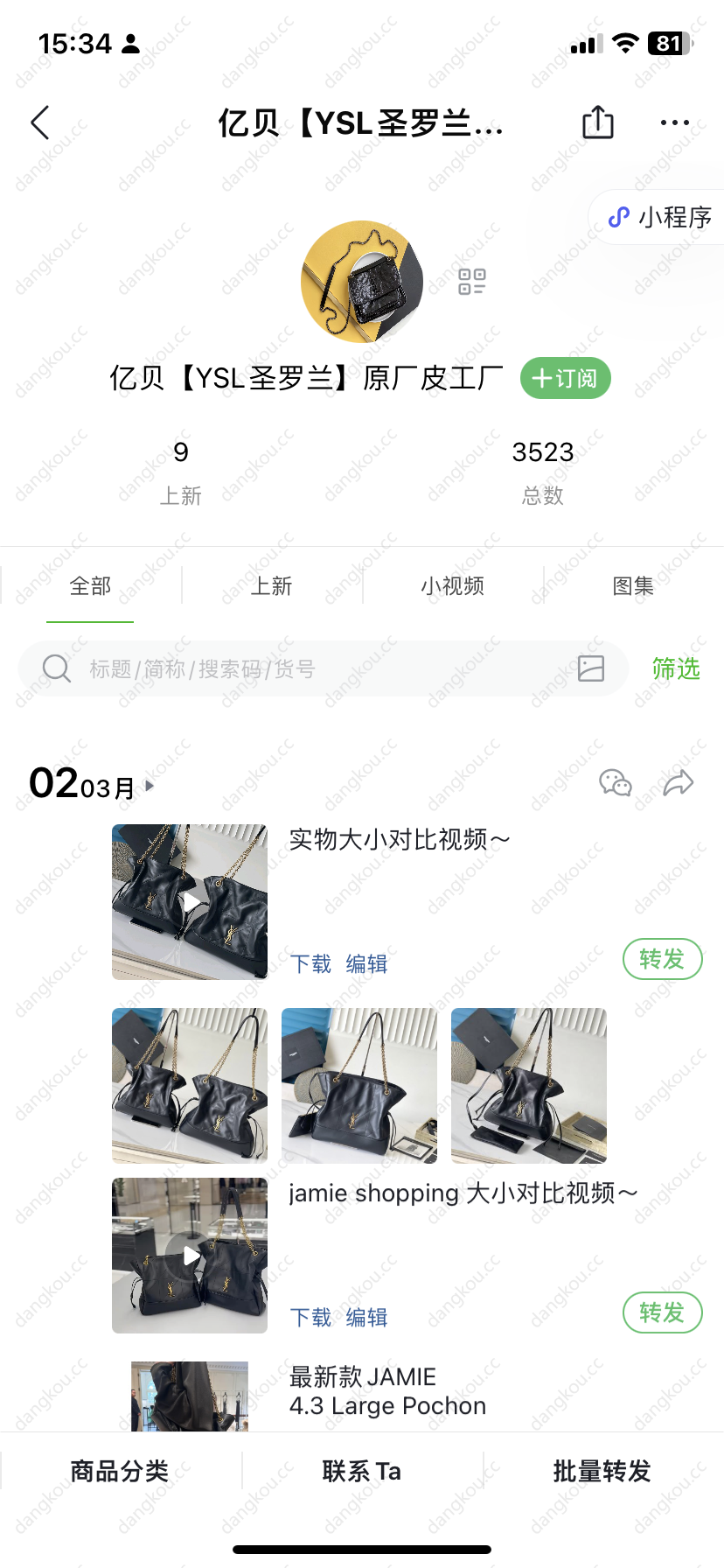Go back with the top-left arrow

[x=40, y=123]
